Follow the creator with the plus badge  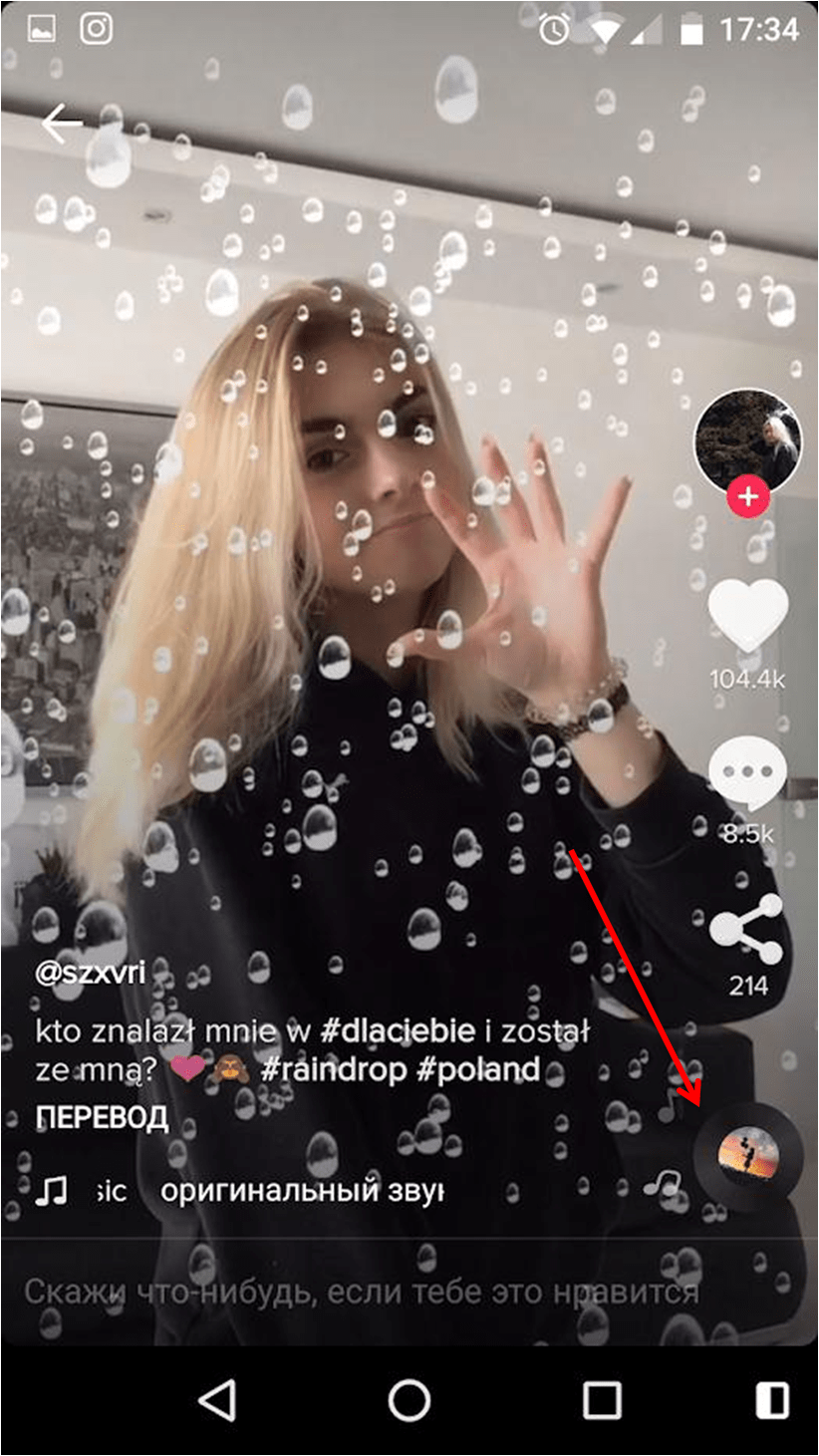coord(747,495)
